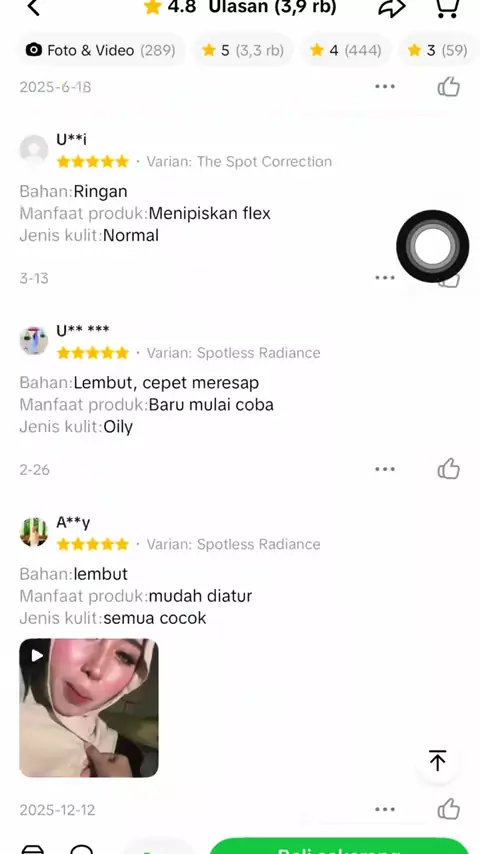
Task: Show only 5-star reviews
Action: pos(243,50)
